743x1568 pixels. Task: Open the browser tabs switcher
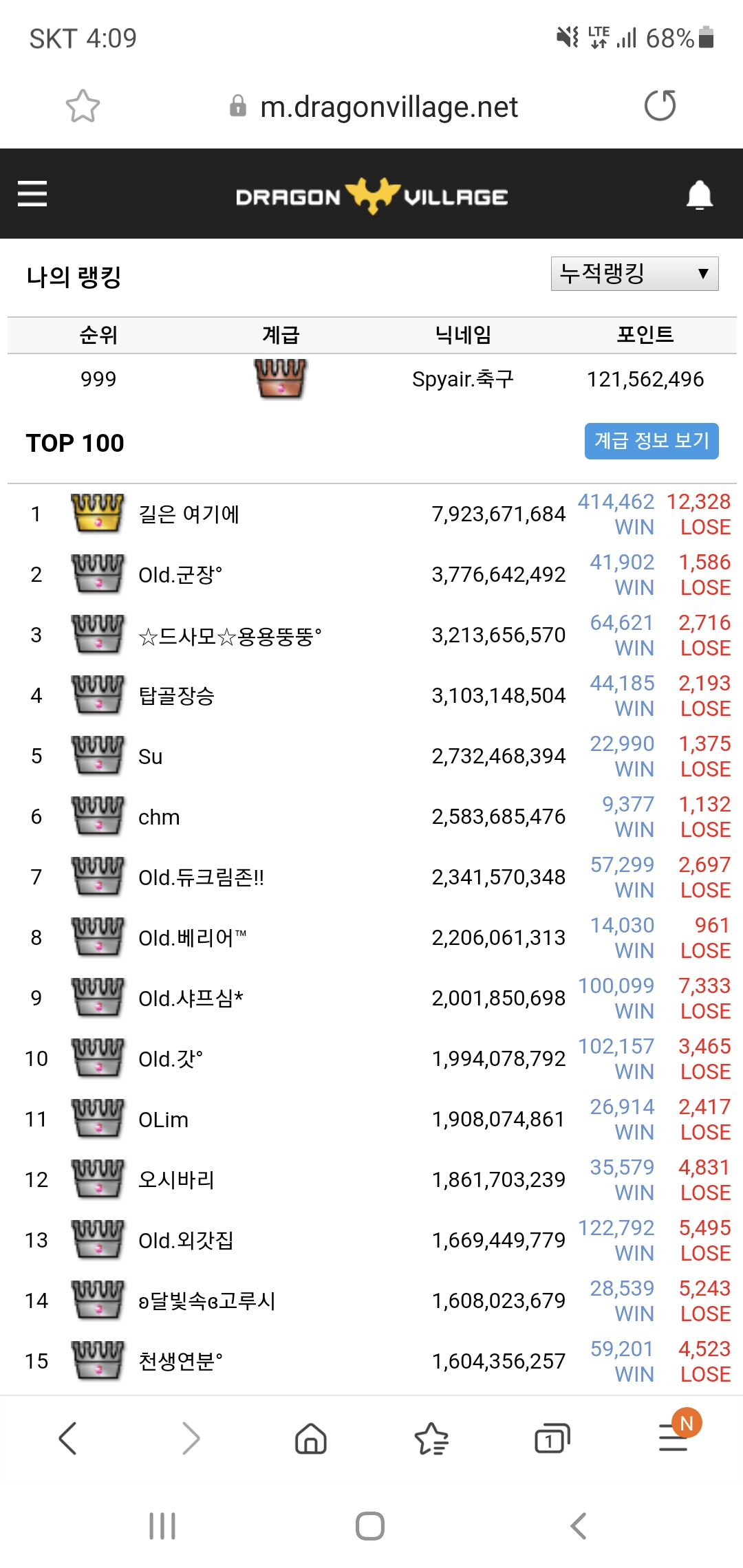[552, 1438]
